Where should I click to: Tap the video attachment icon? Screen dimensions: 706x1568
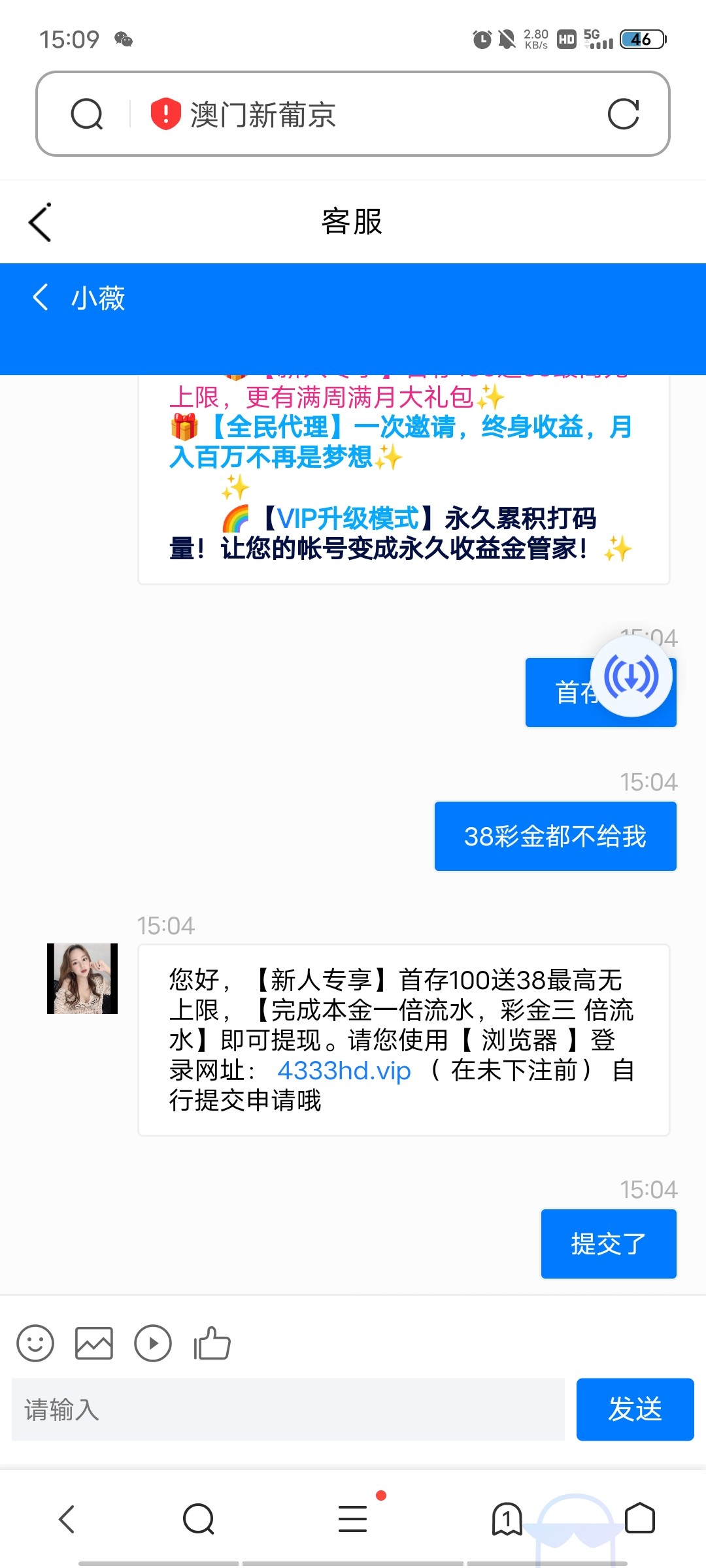click(x=153, y=1344)
